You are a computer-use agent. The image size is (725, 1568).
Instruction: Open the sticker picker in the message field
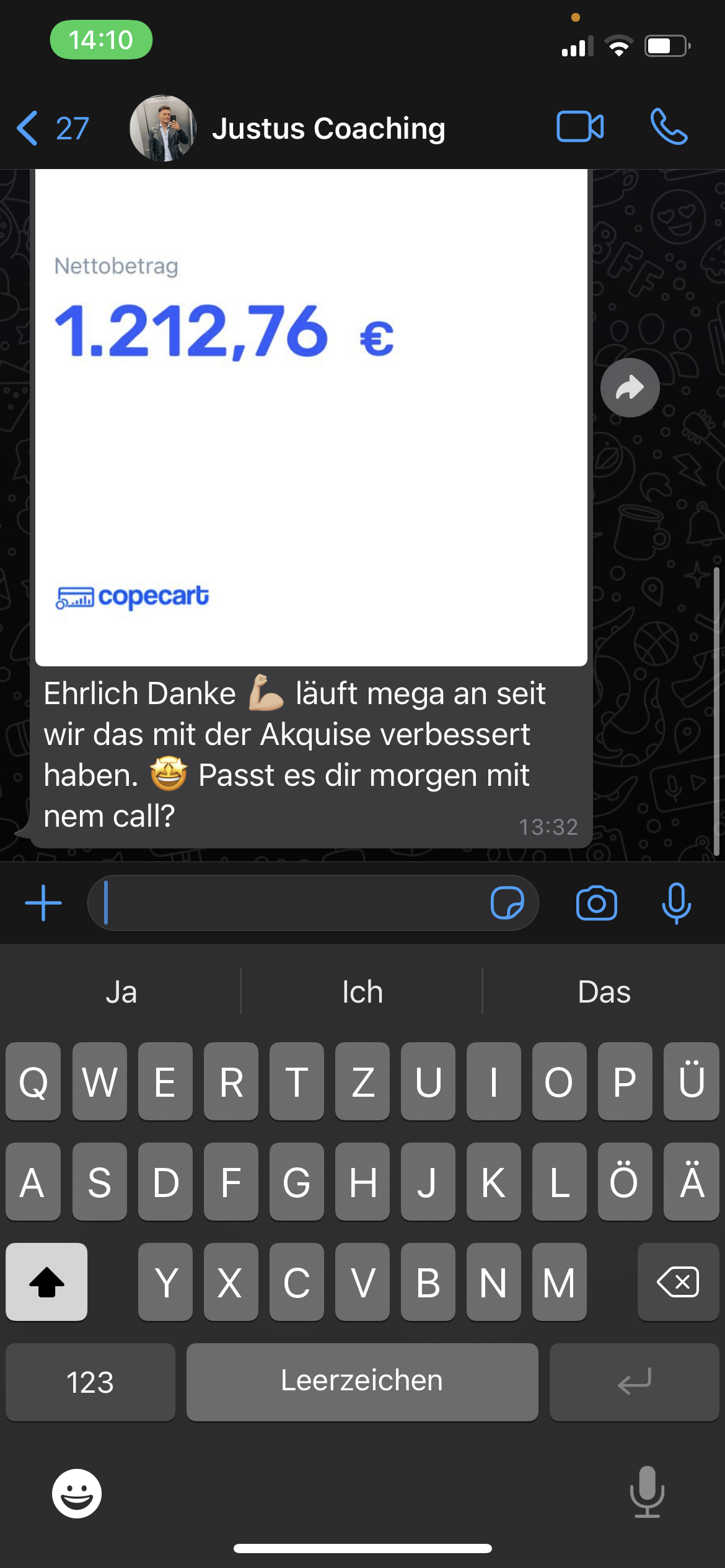507,903
